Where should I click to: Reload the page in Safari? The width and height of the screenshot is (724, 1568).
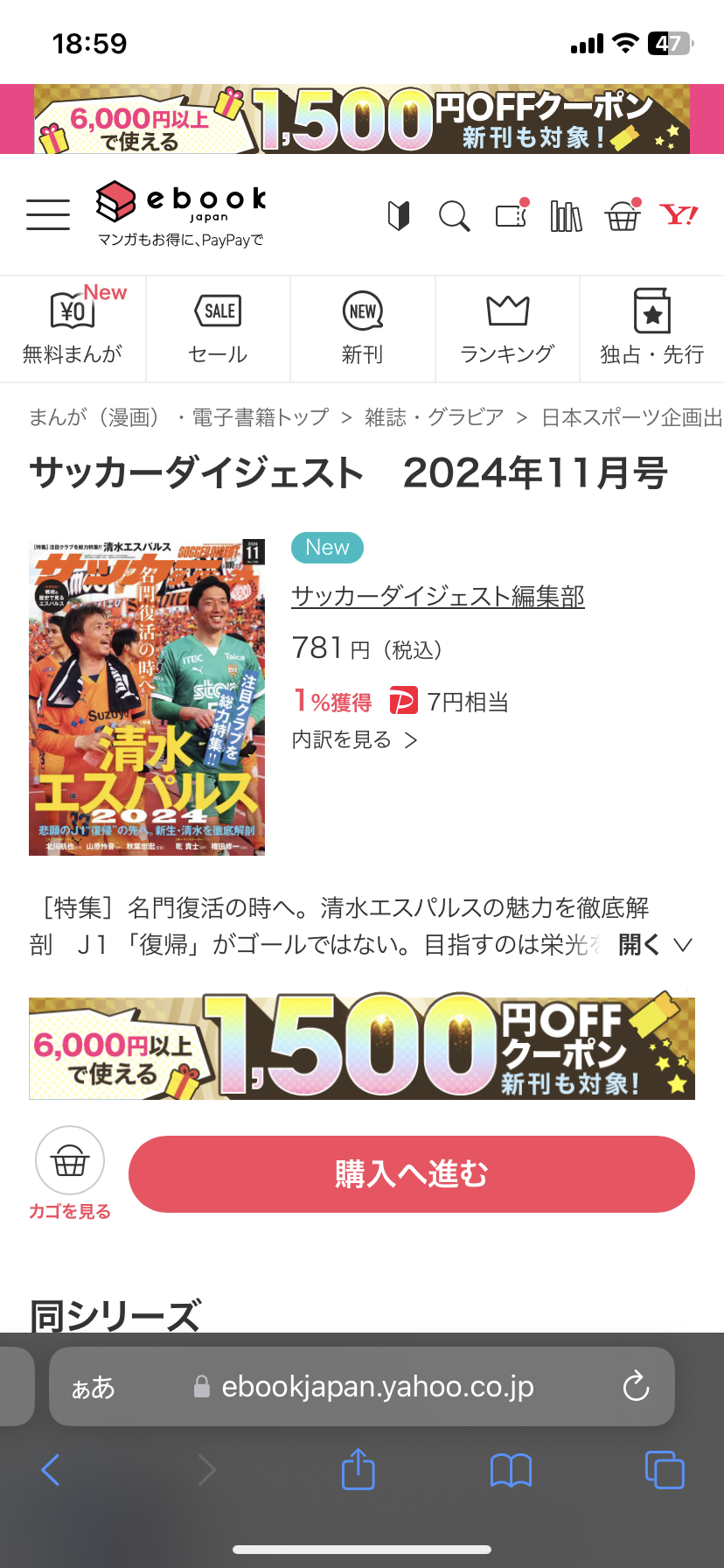(x=636, y=1386)
